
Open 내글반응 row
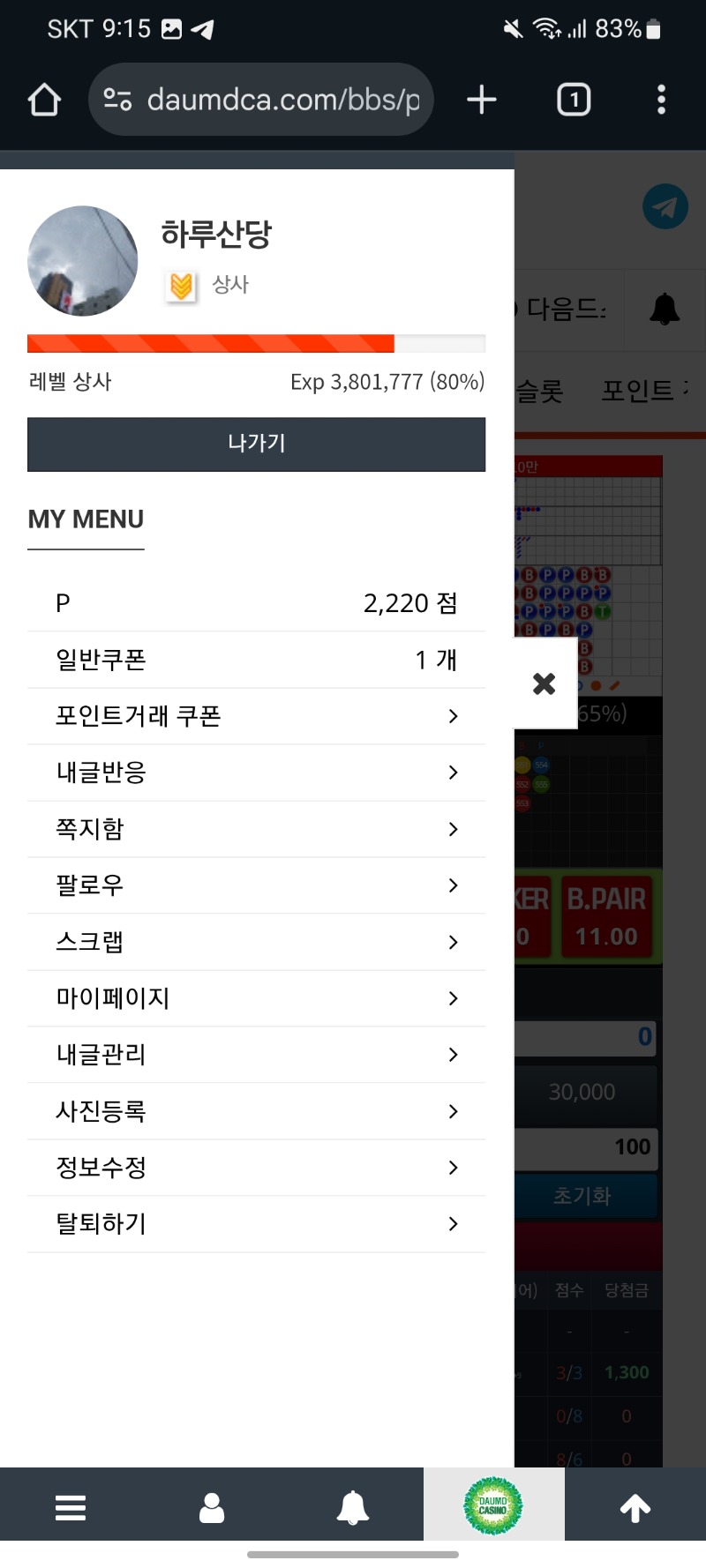click(256, 773)
